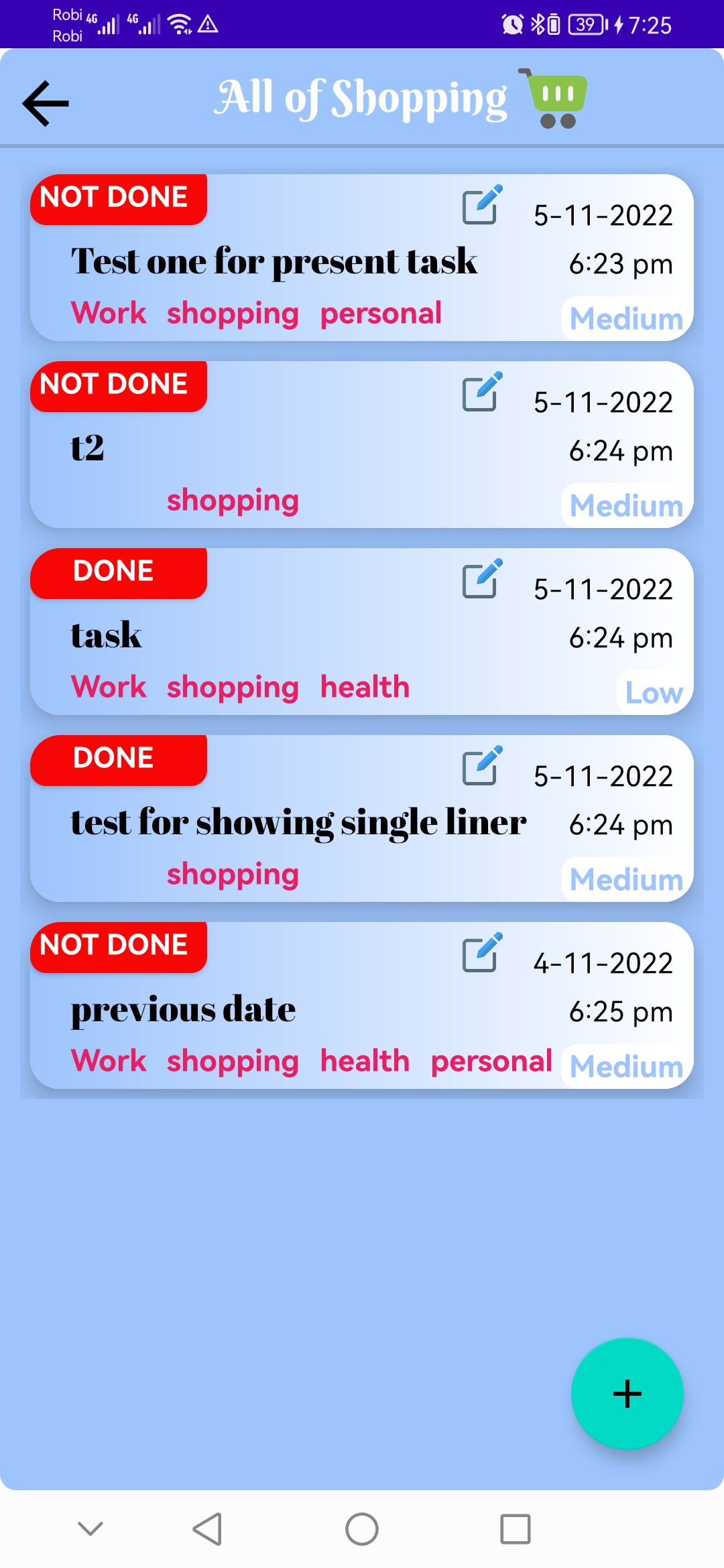The width and height of the screenshot is (724, 1568).
Task: Edit the 'Test one for present task' task
Action: tap(482, 204)
